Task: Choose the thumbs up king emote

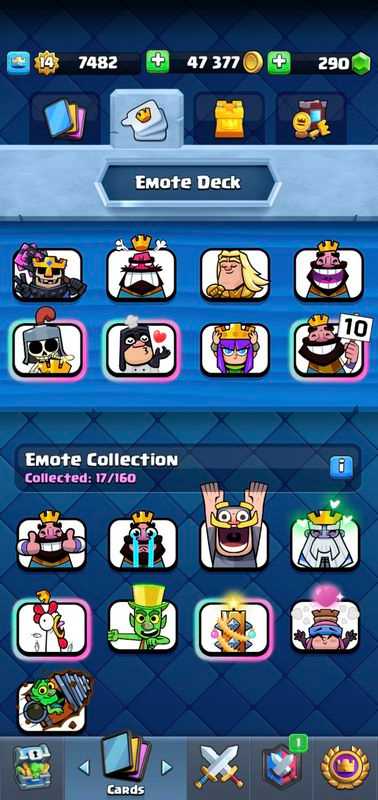Action: 52,541
